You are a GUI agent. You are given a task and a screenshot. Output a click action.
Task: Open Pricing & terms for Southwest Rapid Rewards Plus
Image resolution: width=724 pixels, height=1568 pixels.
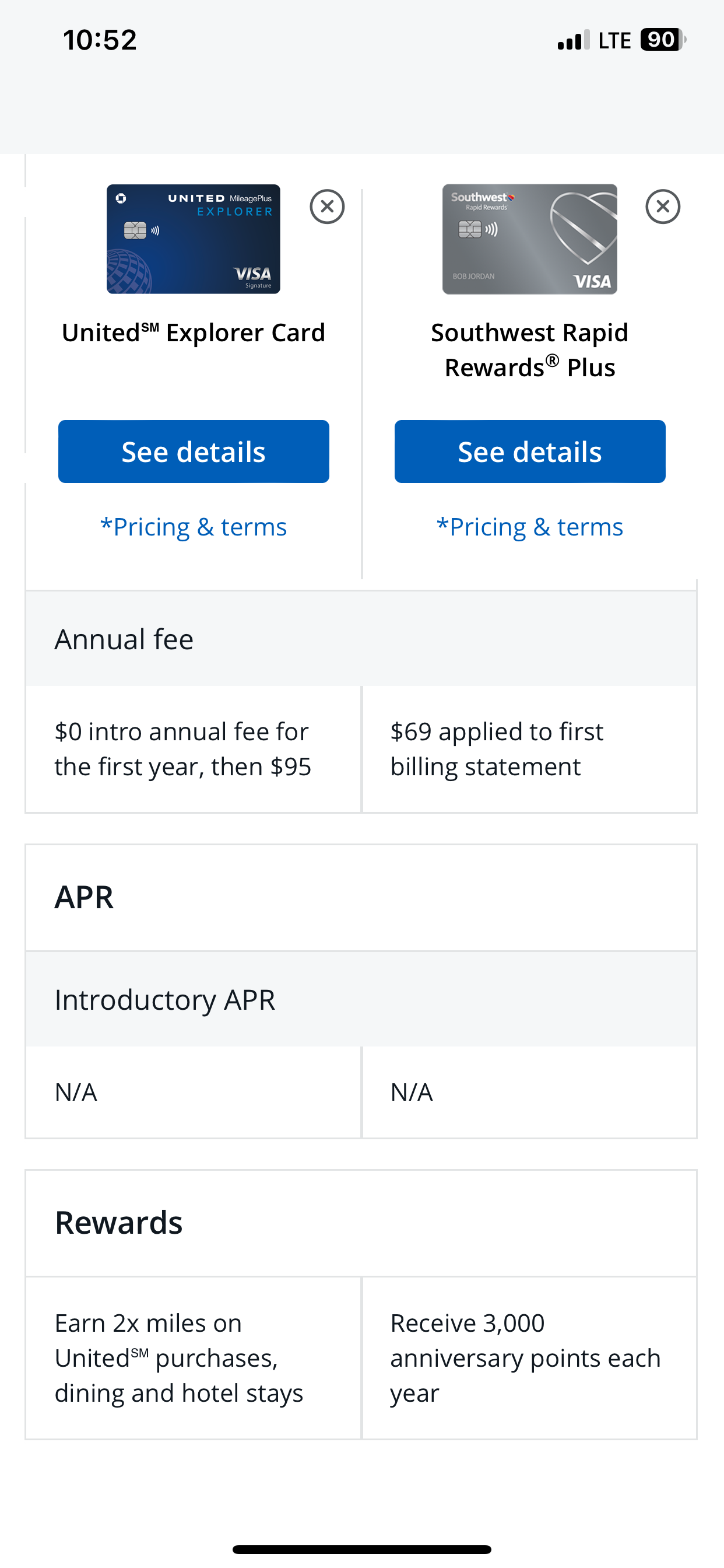click(530, 527)
